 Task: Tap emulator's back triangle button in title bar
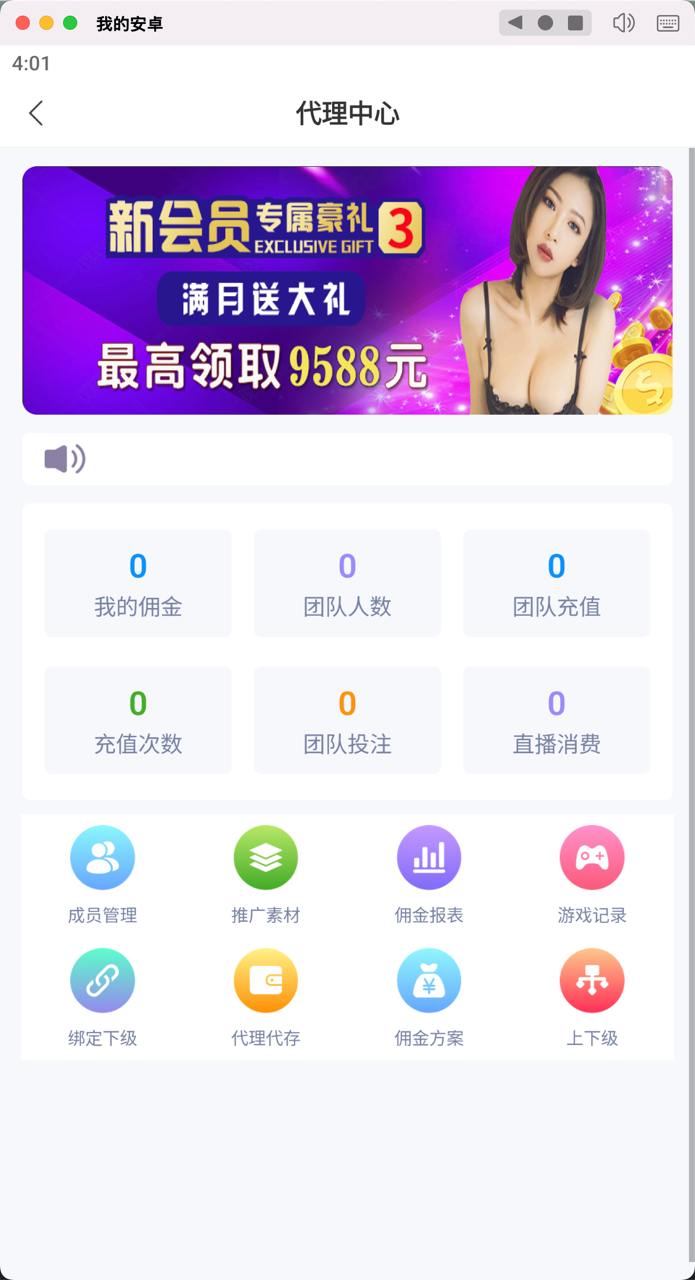515,22
